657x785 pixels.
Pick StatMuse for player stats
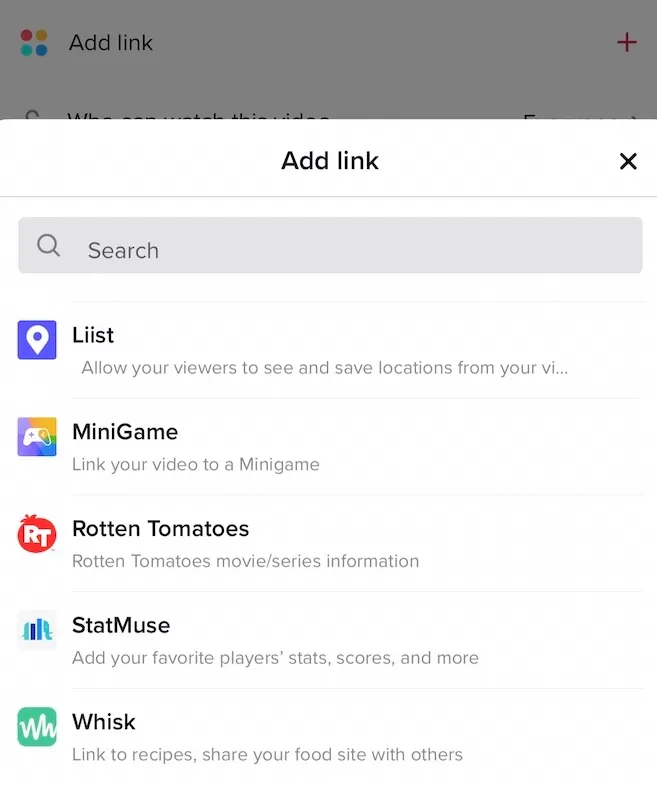[x=328, y=640]
